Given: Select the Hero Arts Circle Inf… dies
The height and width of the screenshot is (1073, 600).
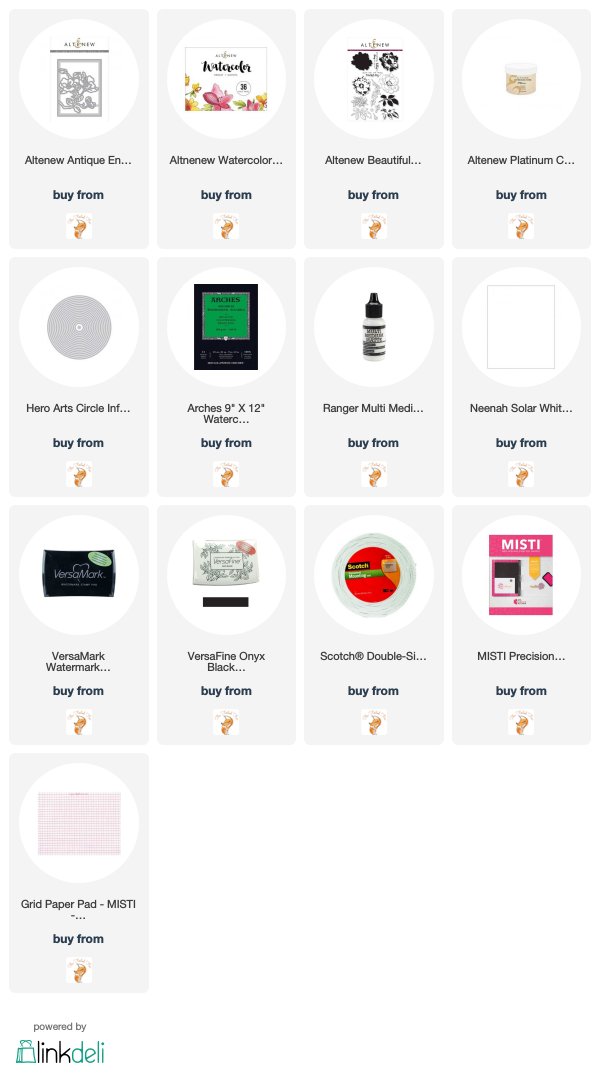Looking at the screenshot, I should 79,377.
